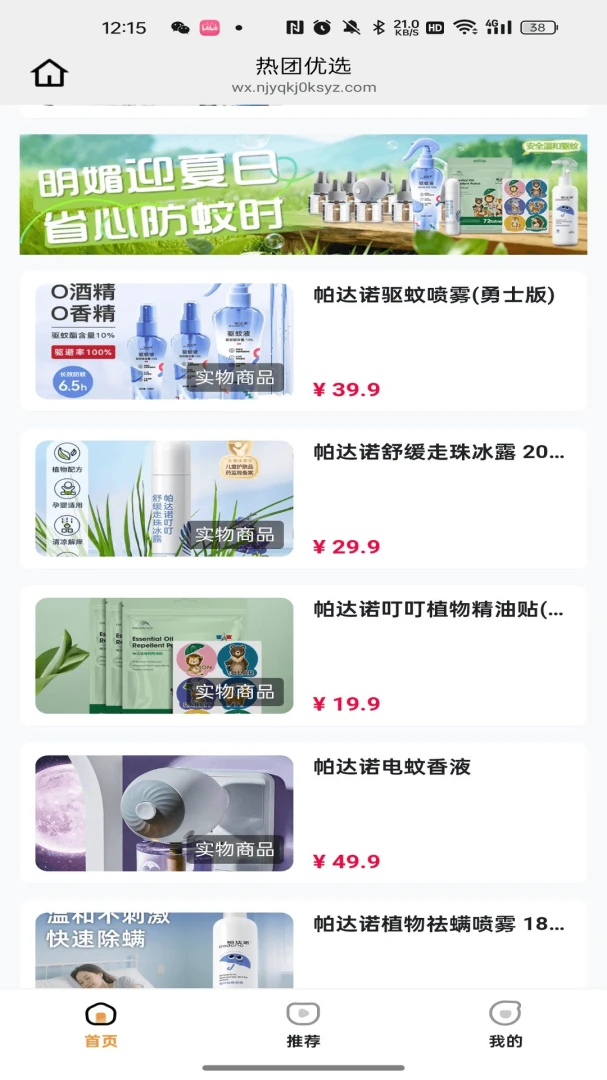Viewport: 607px width, 1080px height.
Task: Open 帕达诺叮叮植物精油贴 product card
Action: [303, 655]
